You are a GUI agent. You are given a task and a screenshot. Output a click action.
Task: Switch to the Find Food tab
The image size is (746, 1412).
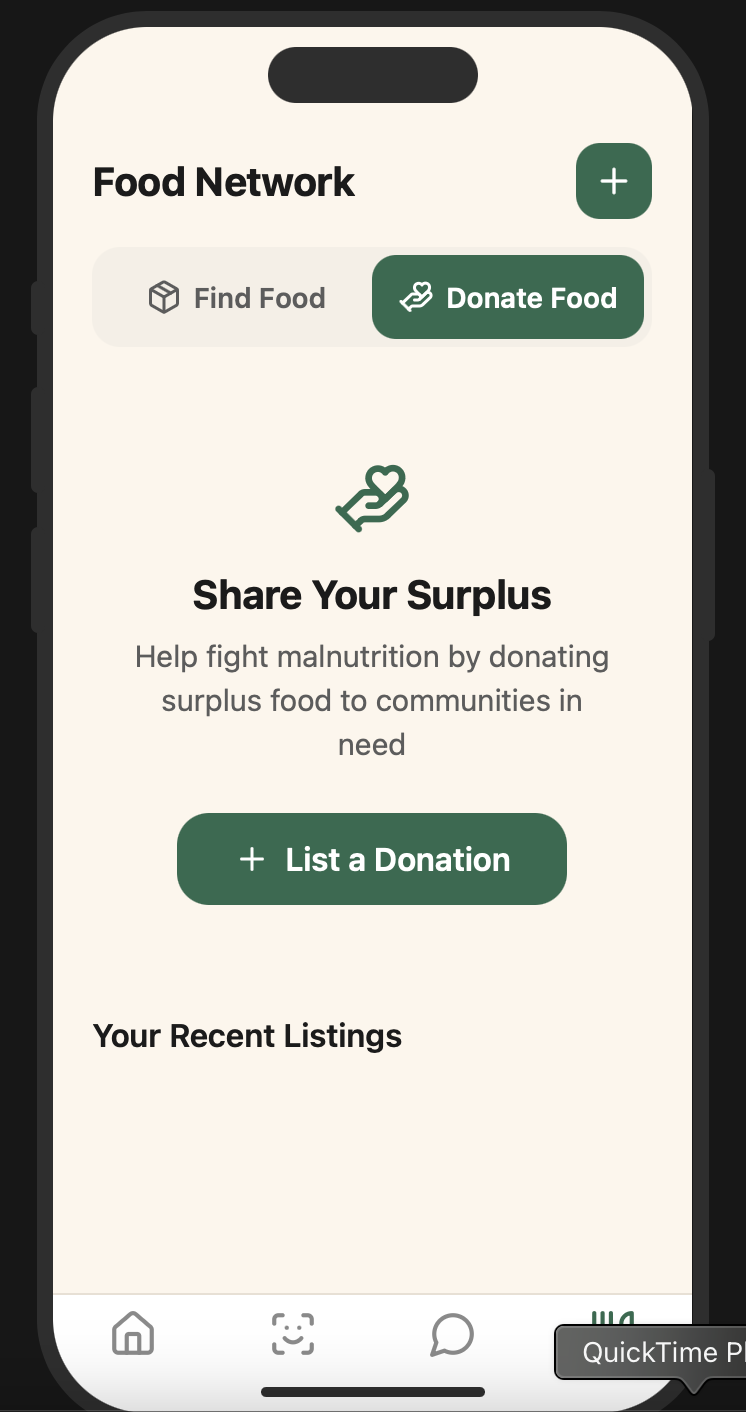[x=236, y=297]
